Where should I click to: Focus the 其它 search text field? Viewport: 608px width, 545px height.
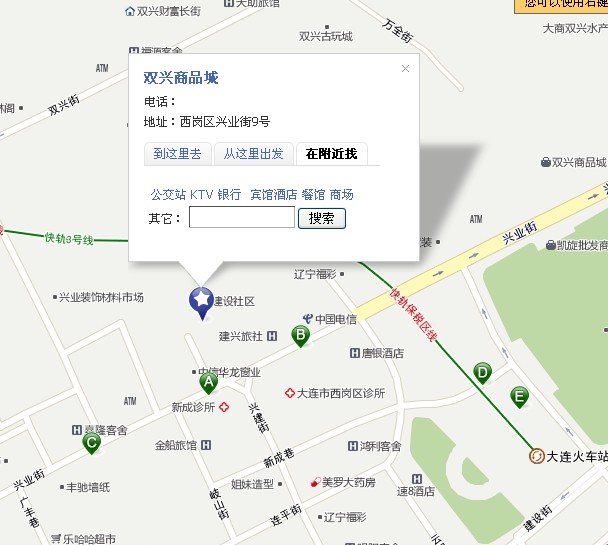pyautogui.click(x=241, y=217)
